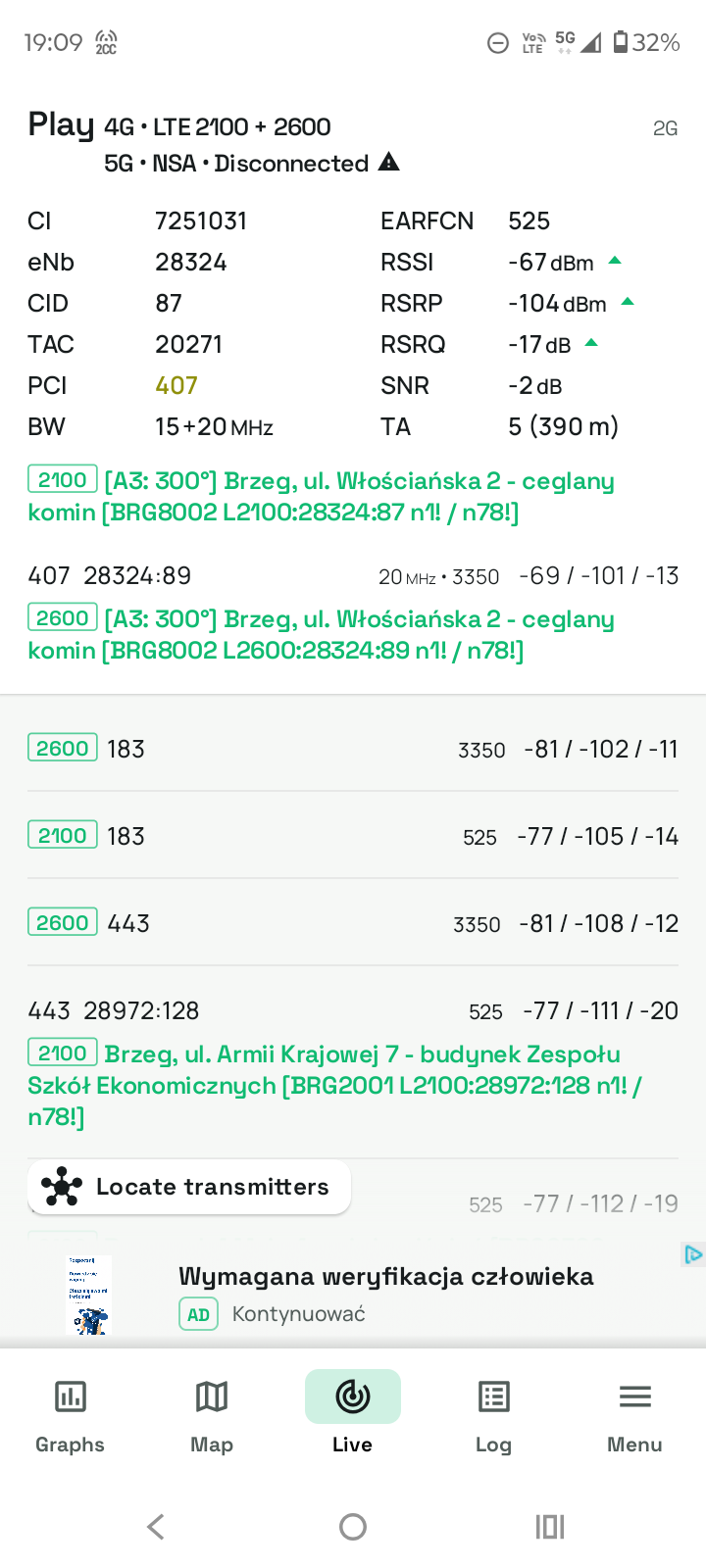Go back using the system back button

156,1526
